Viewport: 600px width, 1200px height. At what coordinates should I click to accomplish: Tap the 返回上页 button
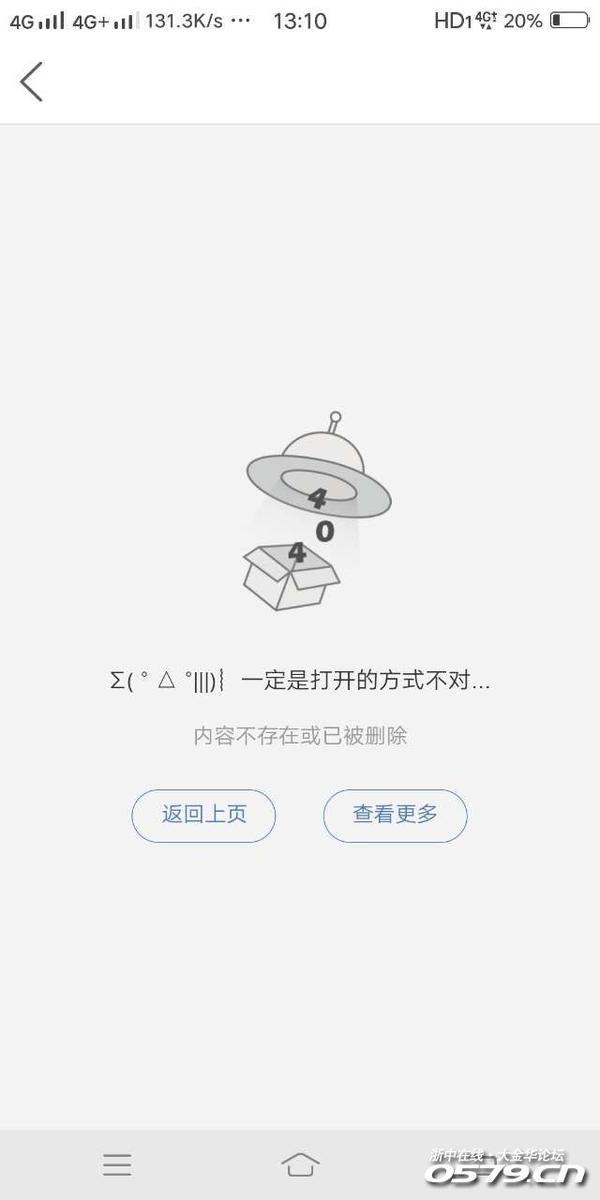point(204,815)
